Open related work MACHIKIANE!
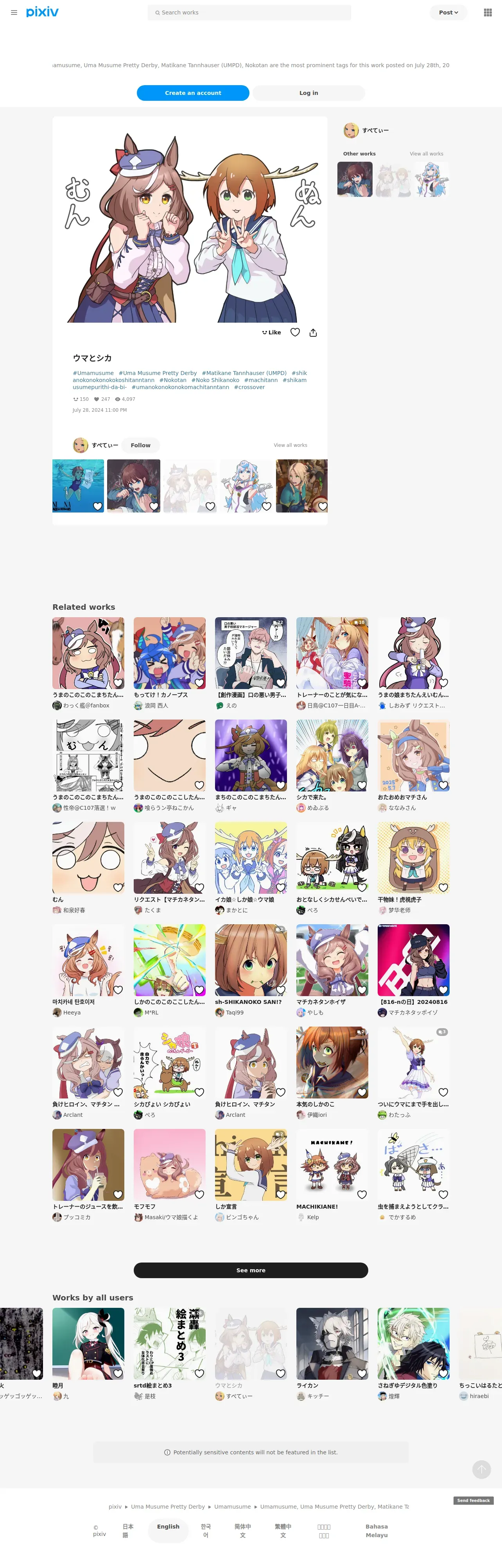502x1568 pixels. (x=317, y=1206)
